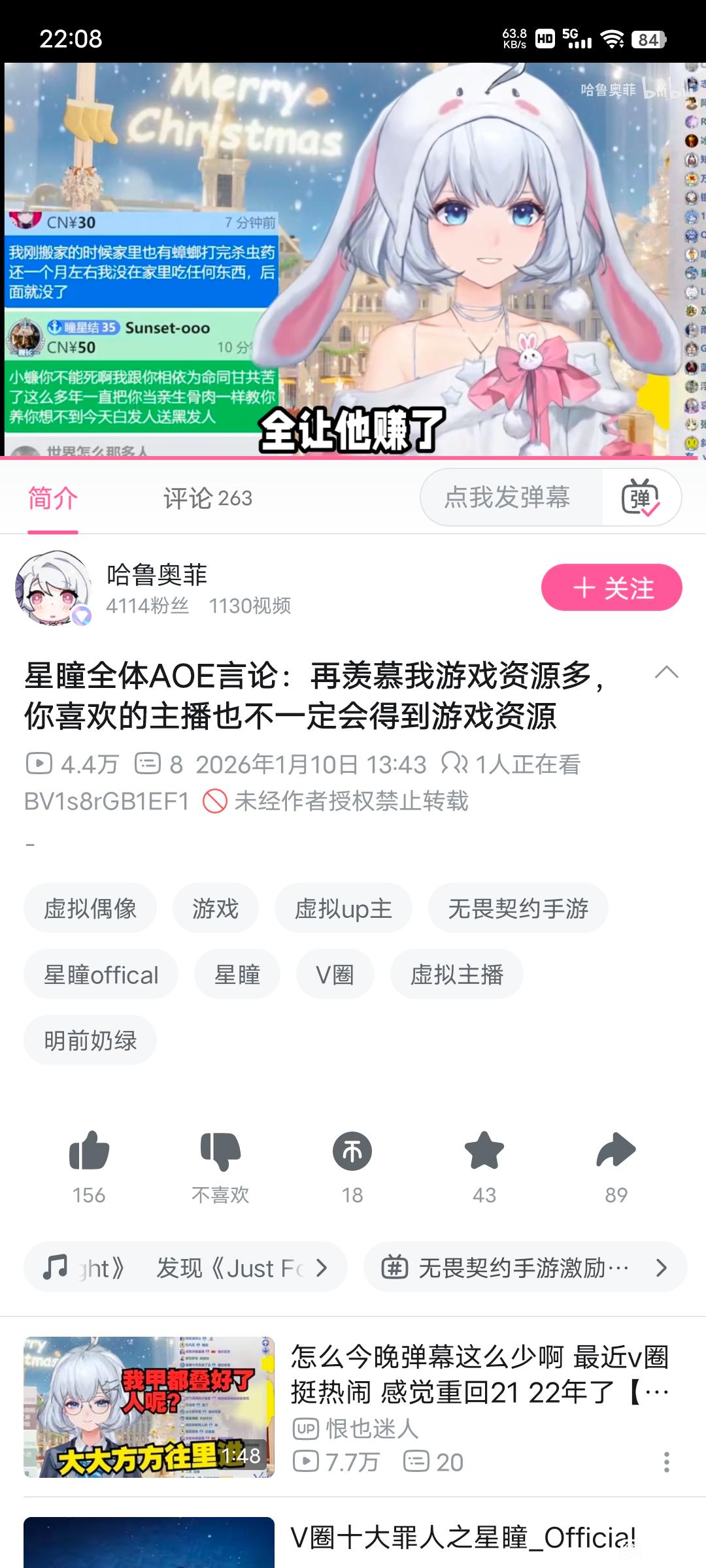Open the 虚拟偶像 tag
Image resolution: width=706 pixels, height=1568 pixels.
tap(90, 908)
